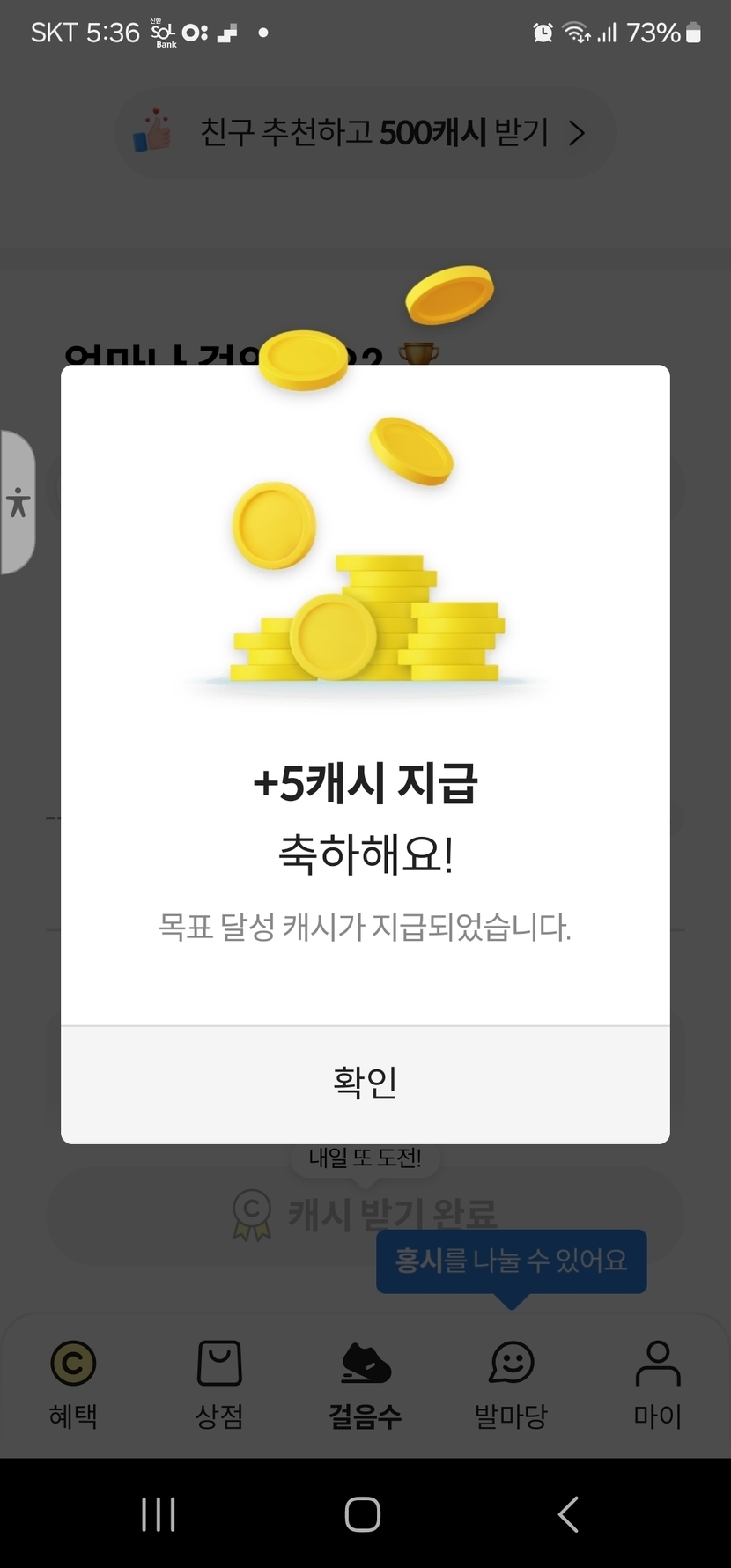Select the 걸음수 steps tab
Viewport: 731px width, 1568px height.
pos(365,1382)
